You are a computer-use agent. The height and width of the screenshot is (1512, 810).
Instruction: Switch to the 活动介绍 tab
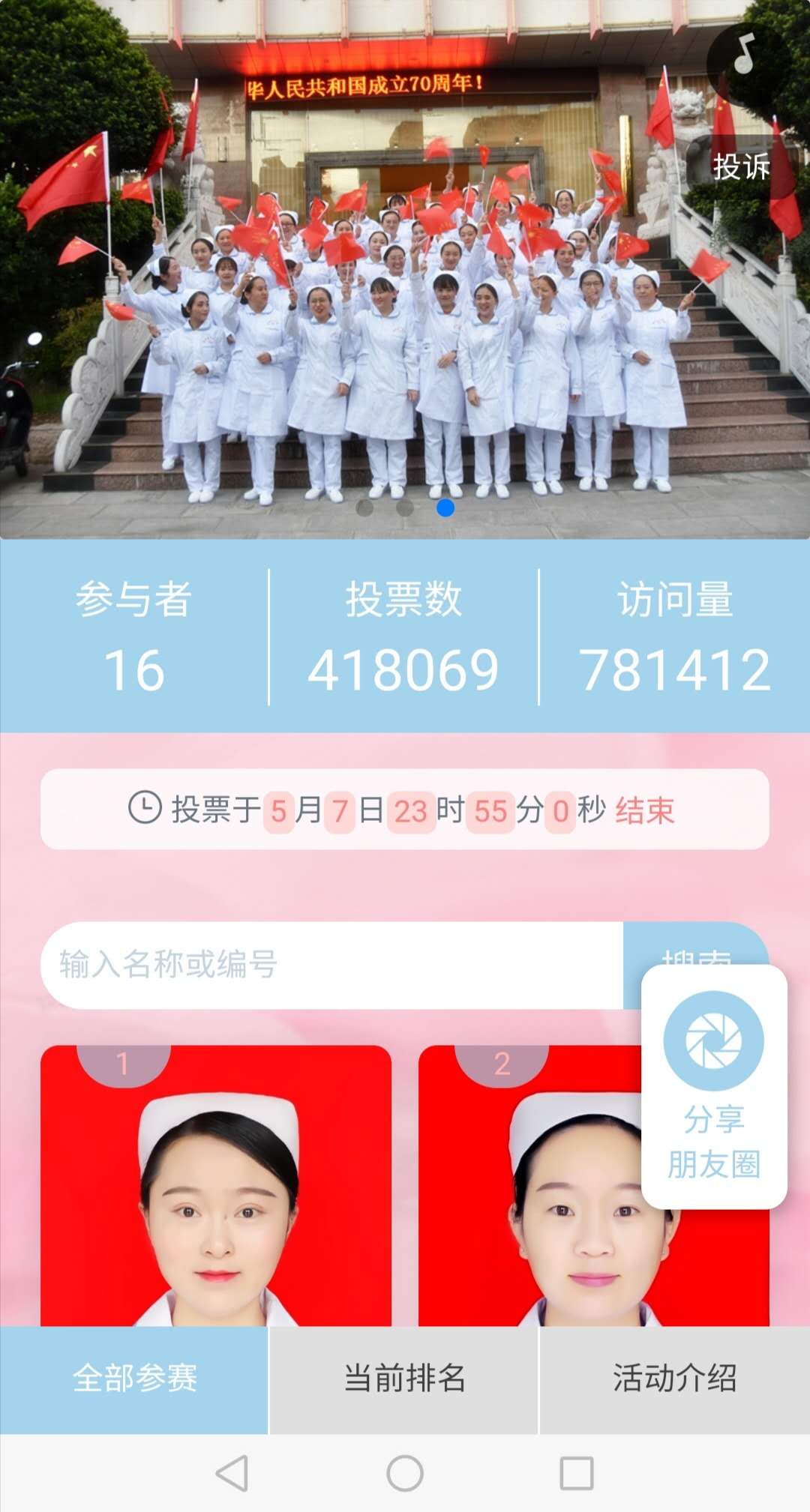tap(675, 1379)
